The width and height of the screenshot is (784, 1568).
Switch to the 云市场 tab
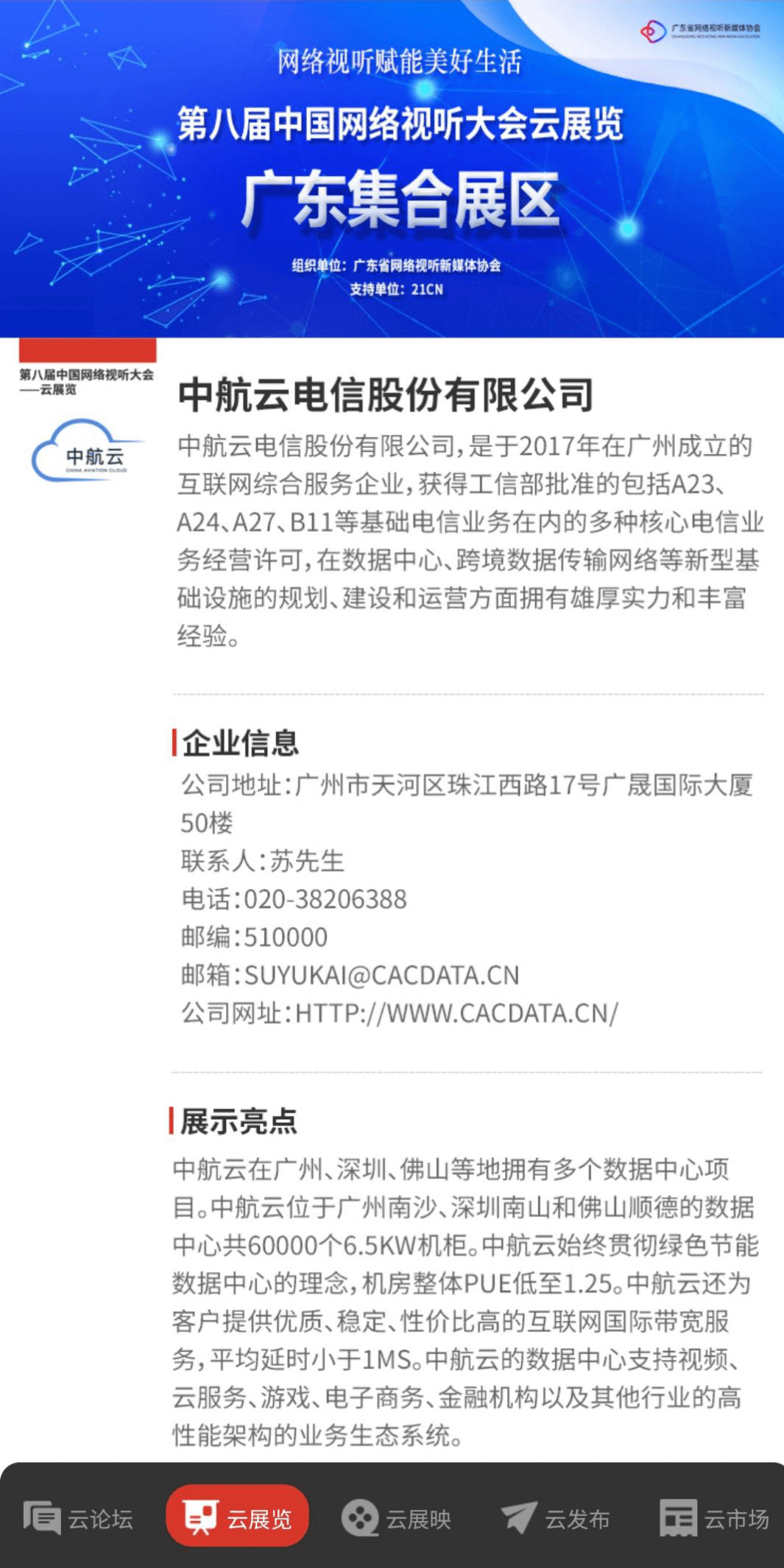click(713, 1519)
